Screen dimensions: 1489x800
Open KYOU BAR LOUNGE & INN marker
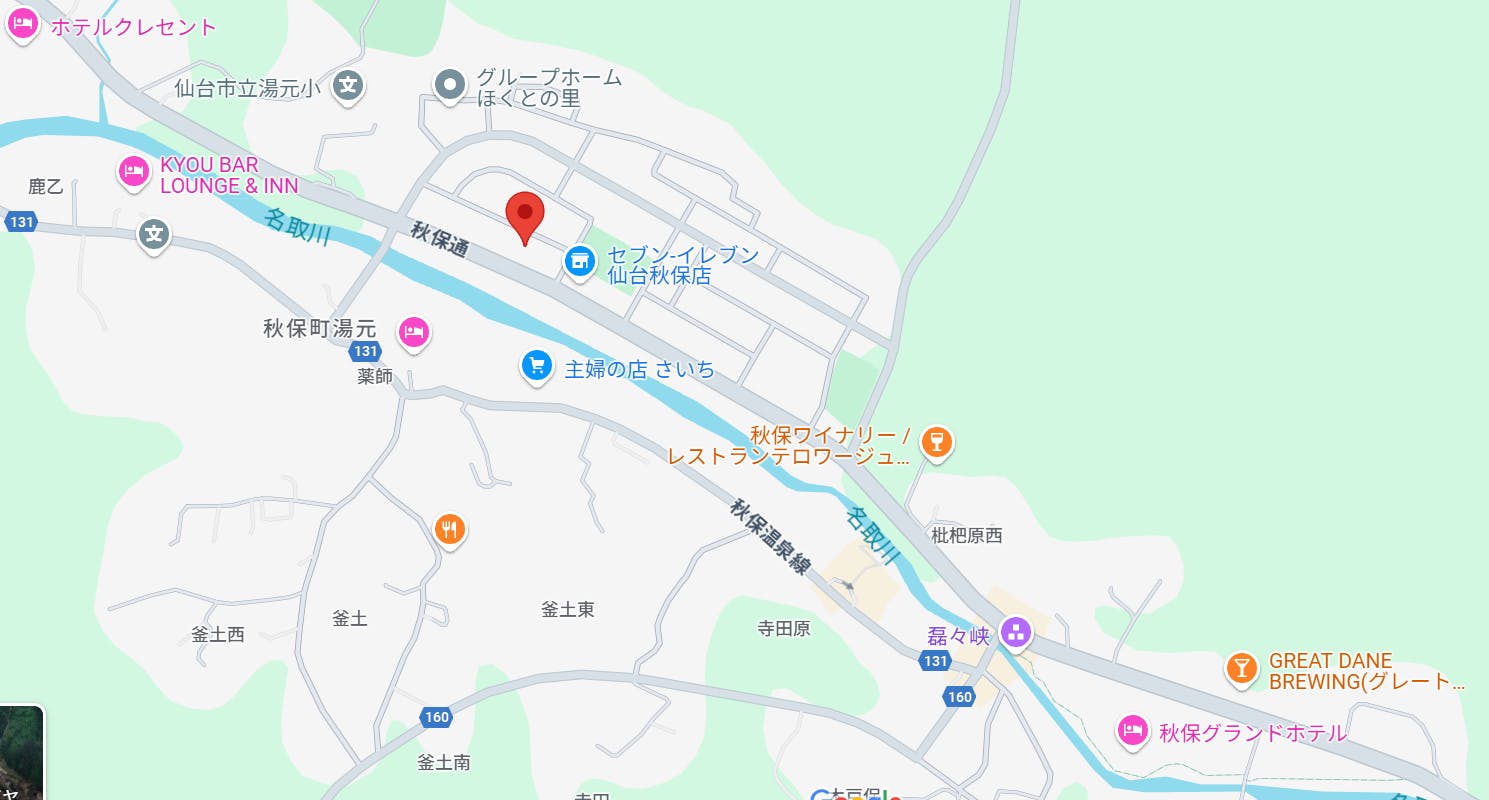pos(134,172)
